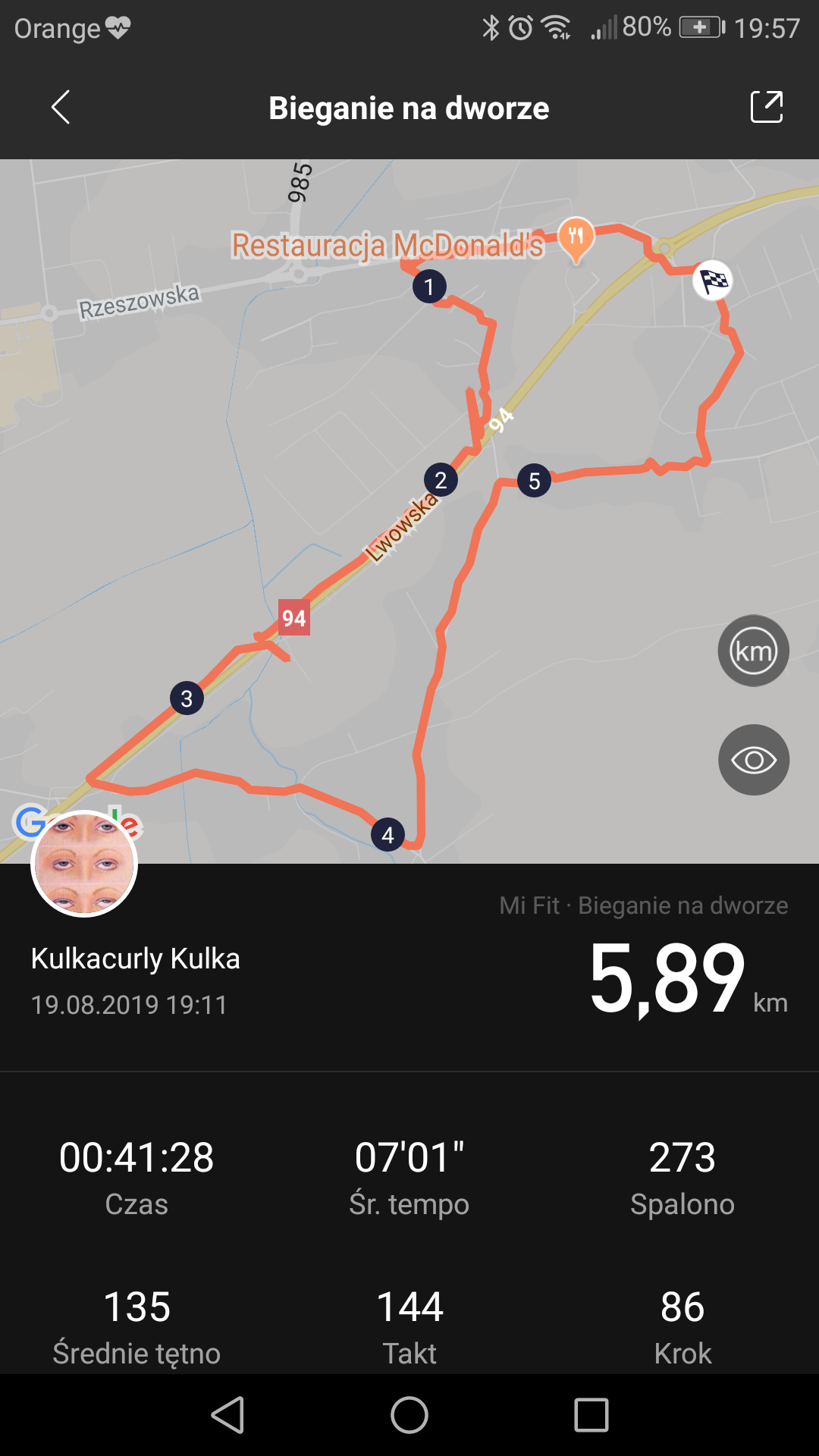The image size is (819, 1456).
Task: Open Restauracja McDonald's place marker
Action: [x=576, y=239]
